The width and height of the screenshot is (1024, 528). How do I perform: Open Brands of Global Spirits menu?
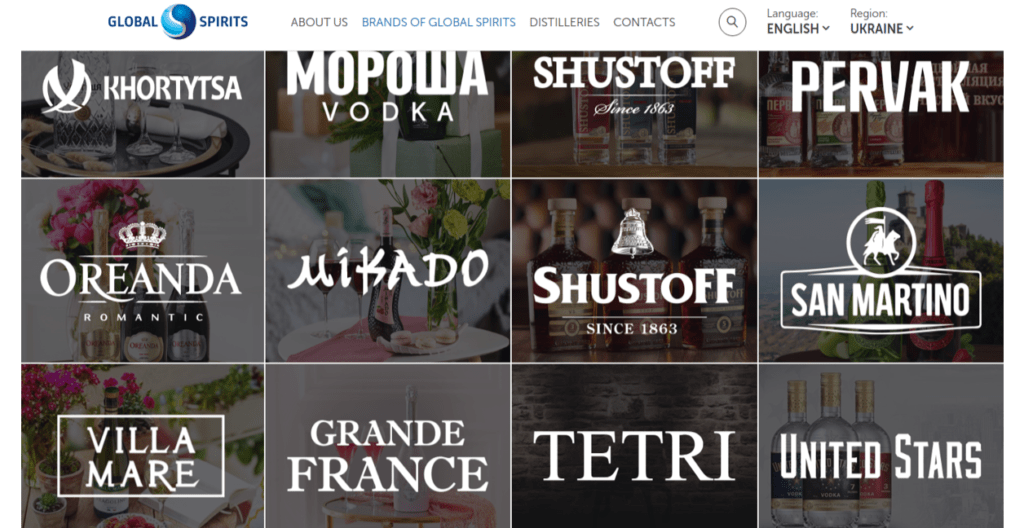tap(438, 22)
